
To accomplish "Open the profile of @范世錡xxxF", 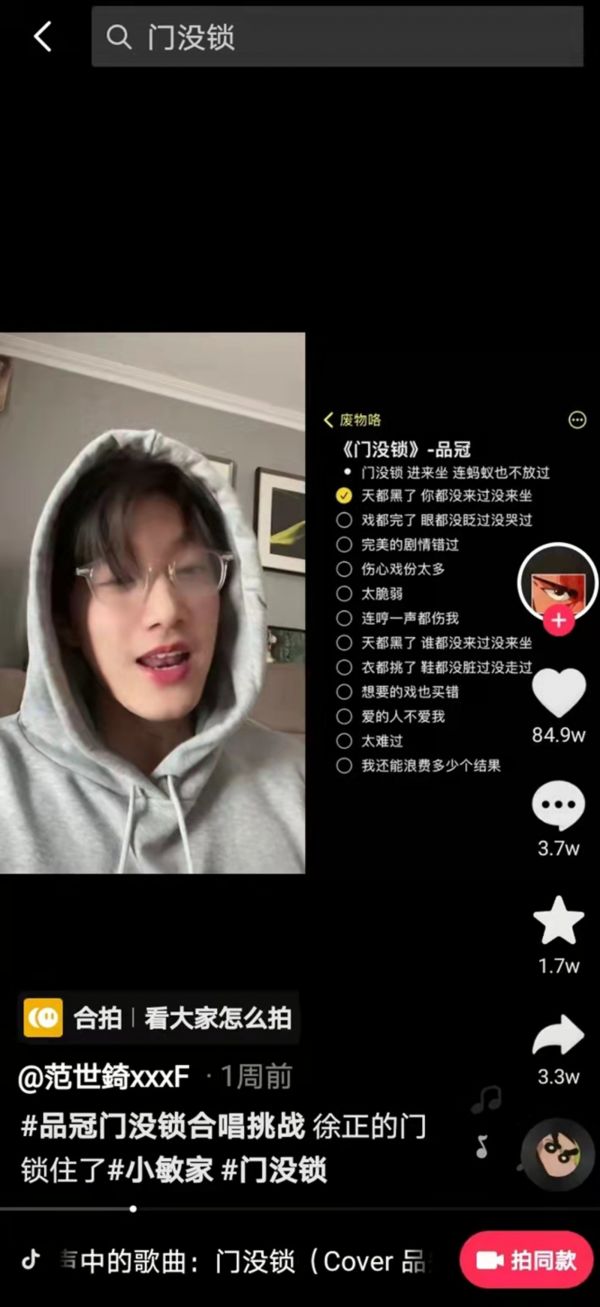I will tap(104, 1077).
